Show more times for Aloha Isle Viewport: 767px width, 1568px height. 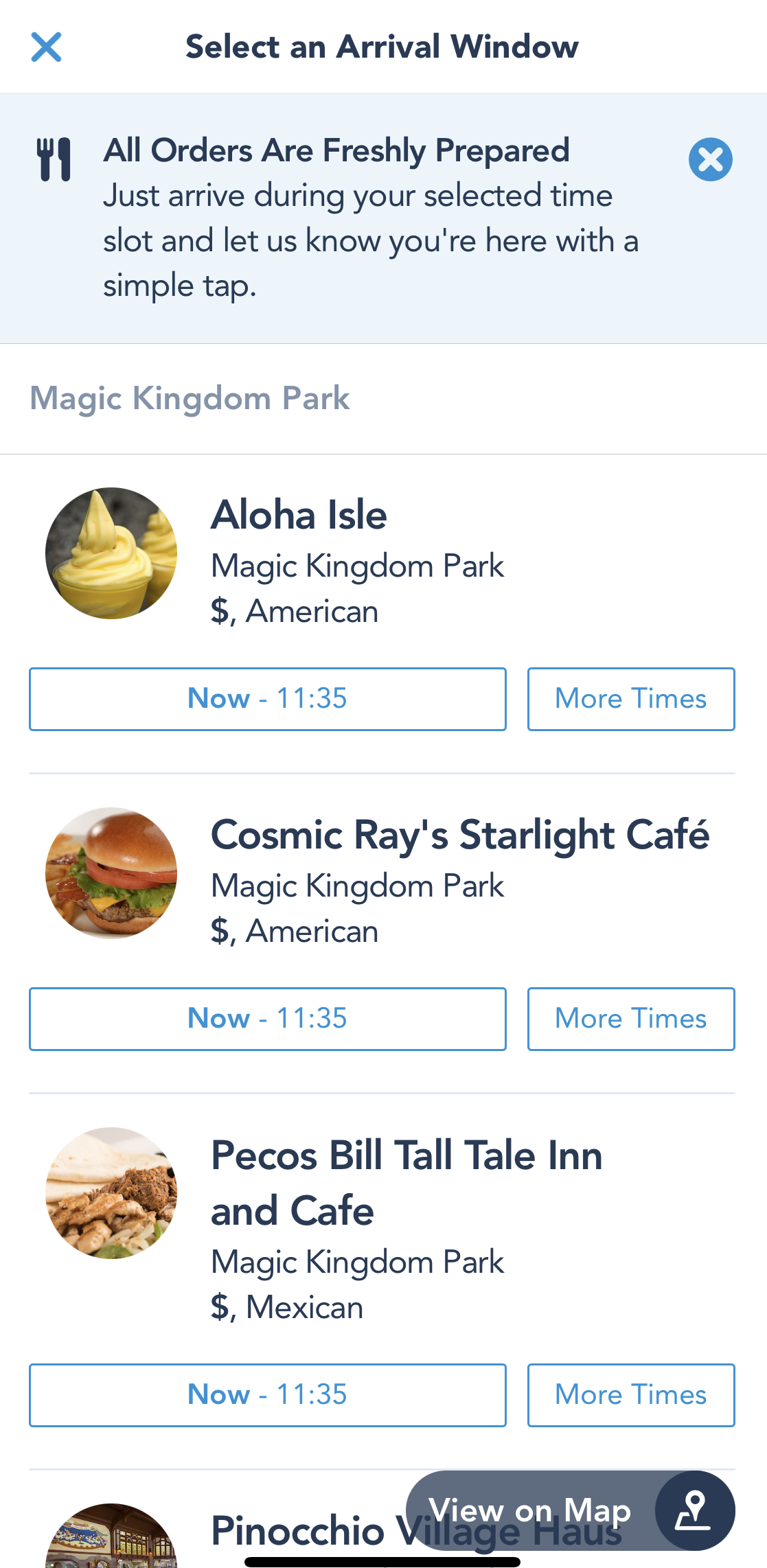tap(630, 699)
